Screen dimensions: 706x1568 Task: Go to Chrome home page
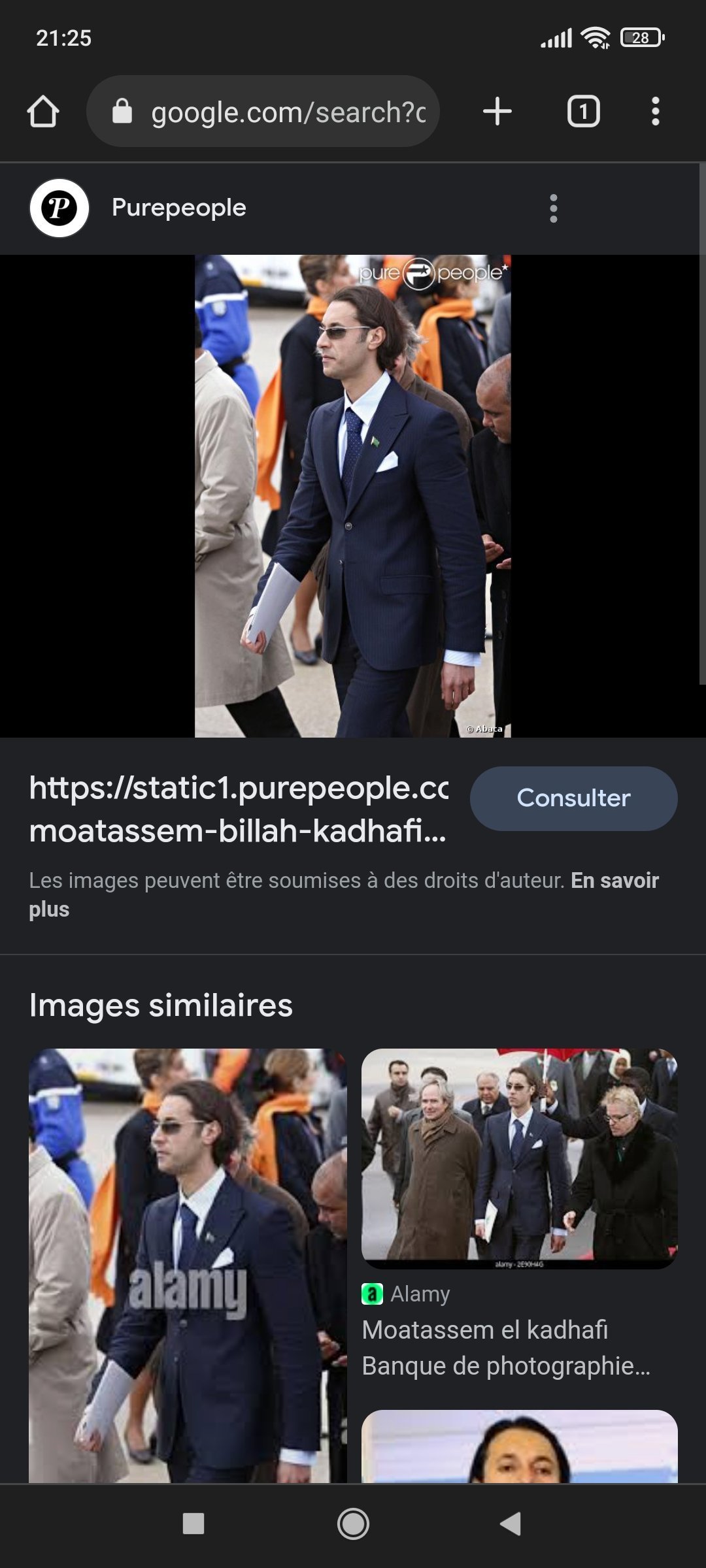43,112
